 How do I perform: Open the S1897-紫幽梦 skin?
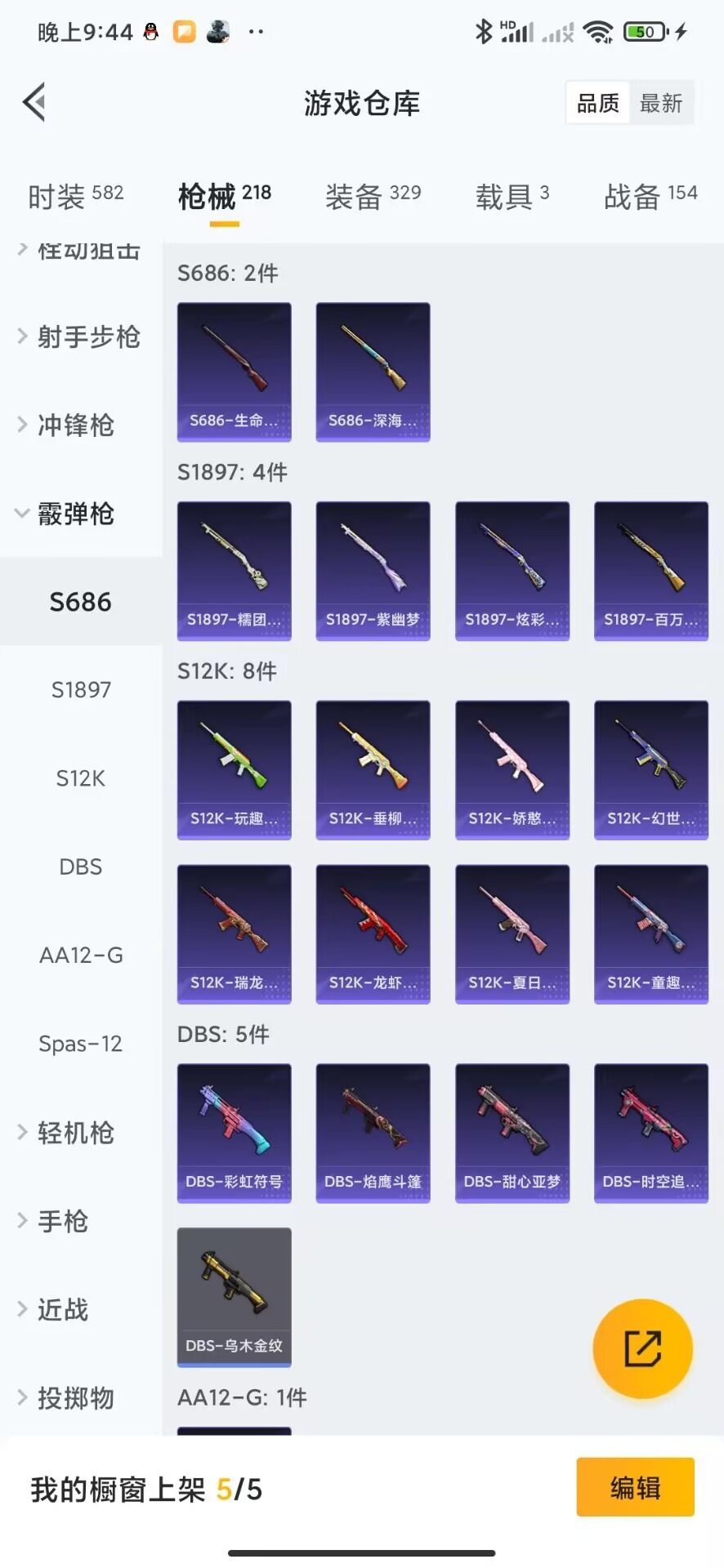(x=373, y=571)
